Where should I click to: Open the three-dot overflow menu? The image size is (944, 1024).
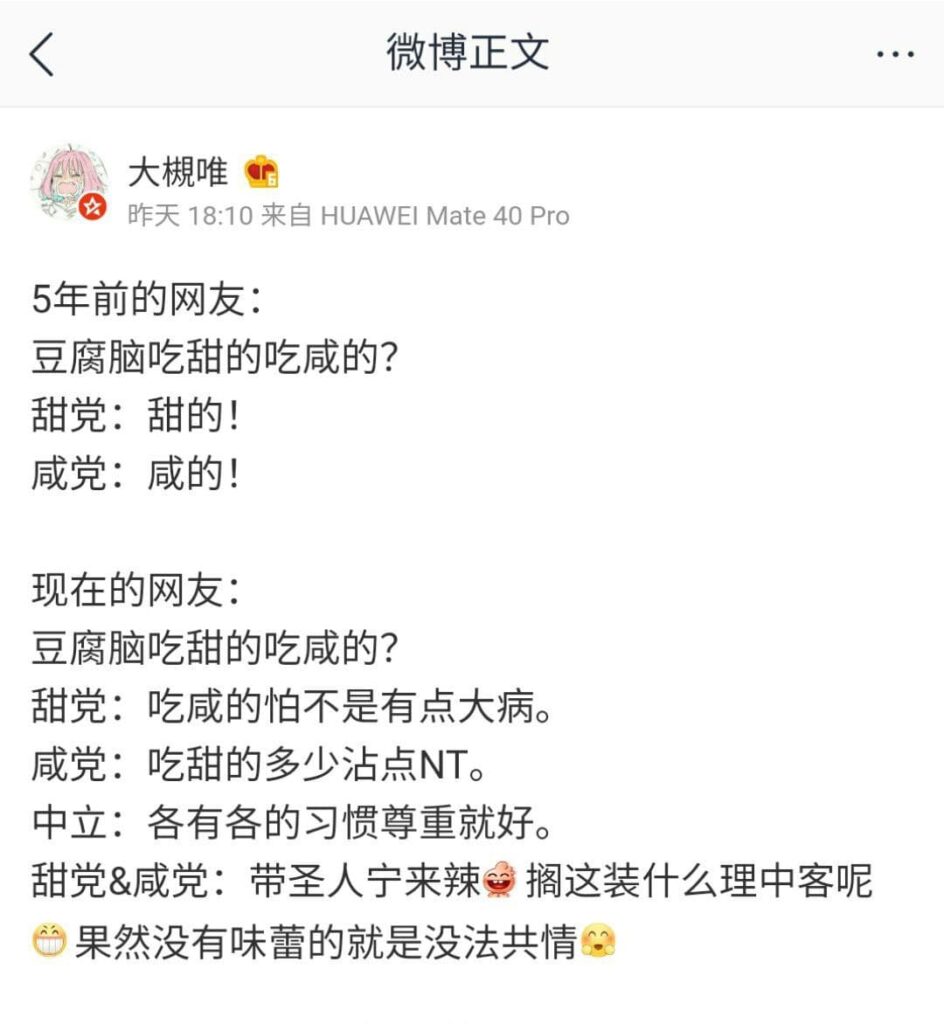pyautogui.click(x=894, y=54)
